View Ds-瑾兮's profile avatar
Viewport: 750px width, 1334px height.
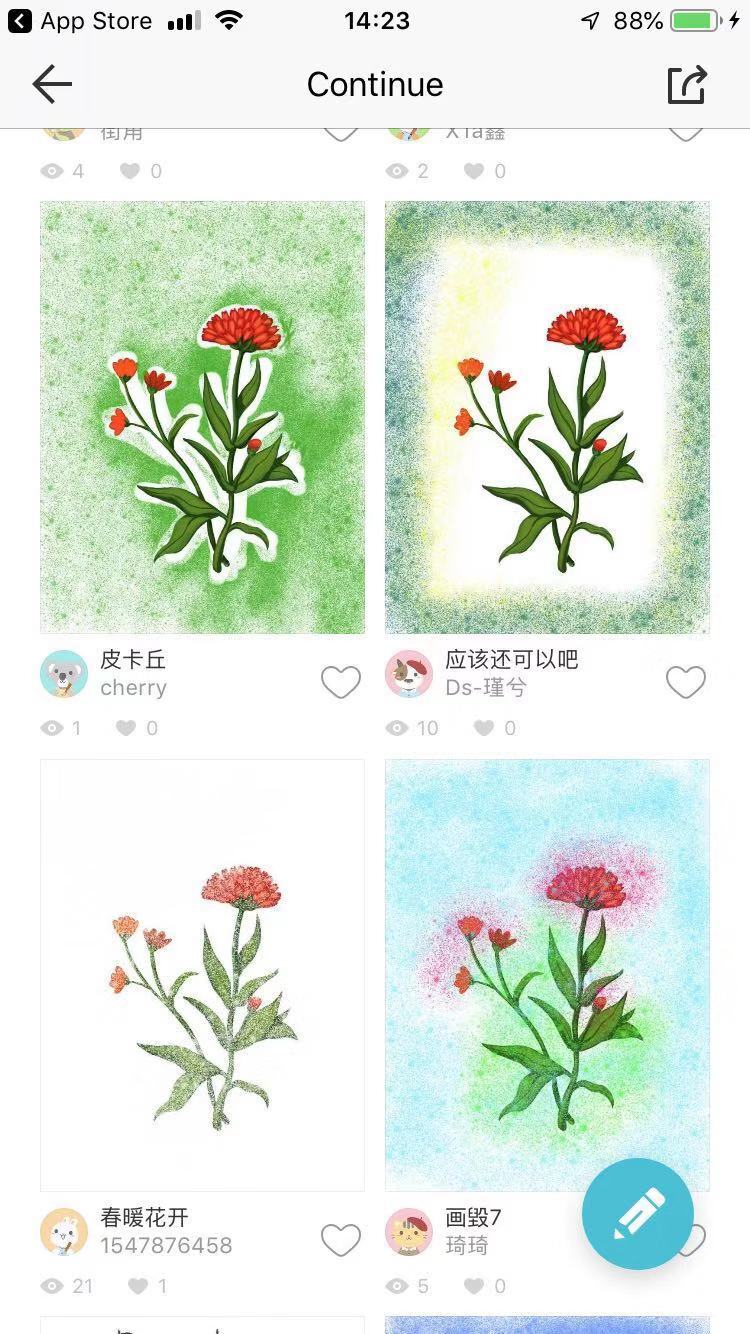pos(409,674)
